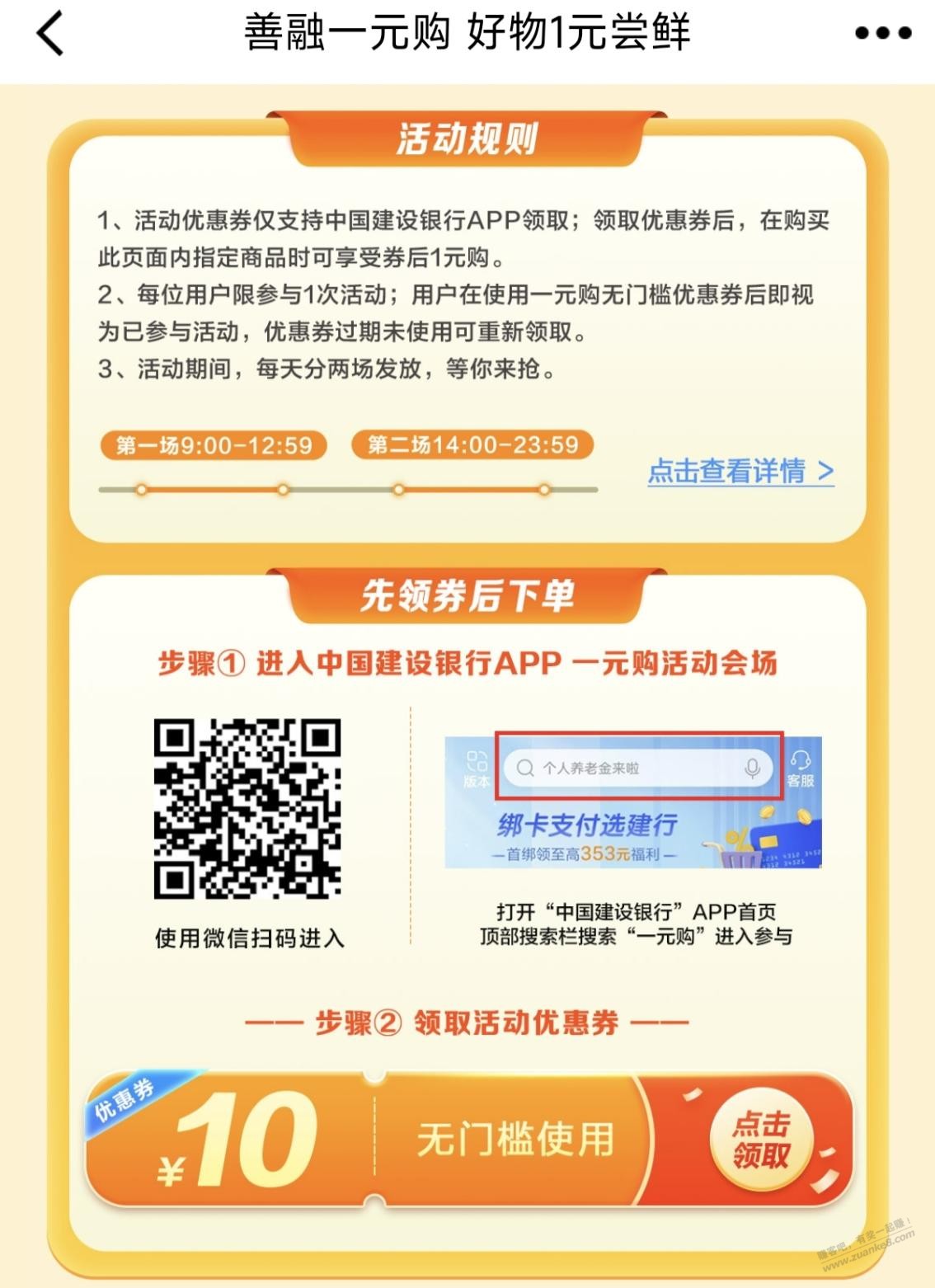Open the 点击查看详情 link
This screenshot has width=935, height=1288.
740,471
